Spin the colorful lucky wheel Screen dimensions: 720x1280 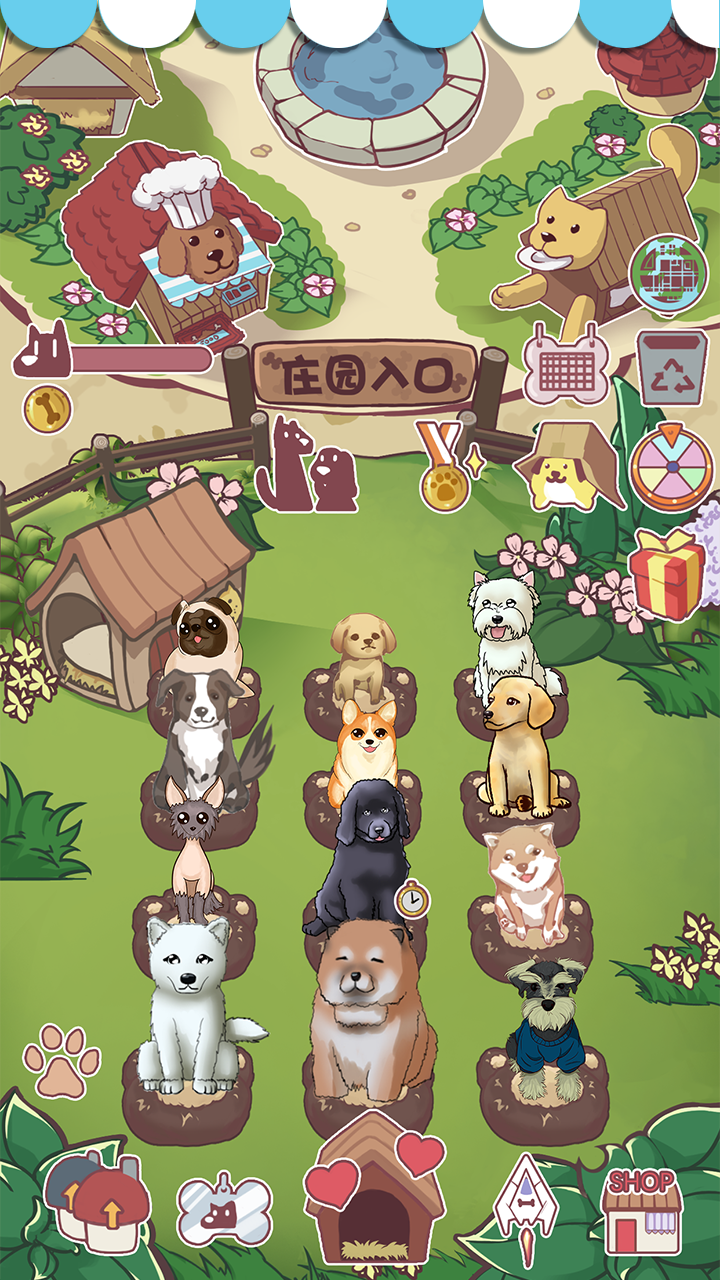coord(671,468)
